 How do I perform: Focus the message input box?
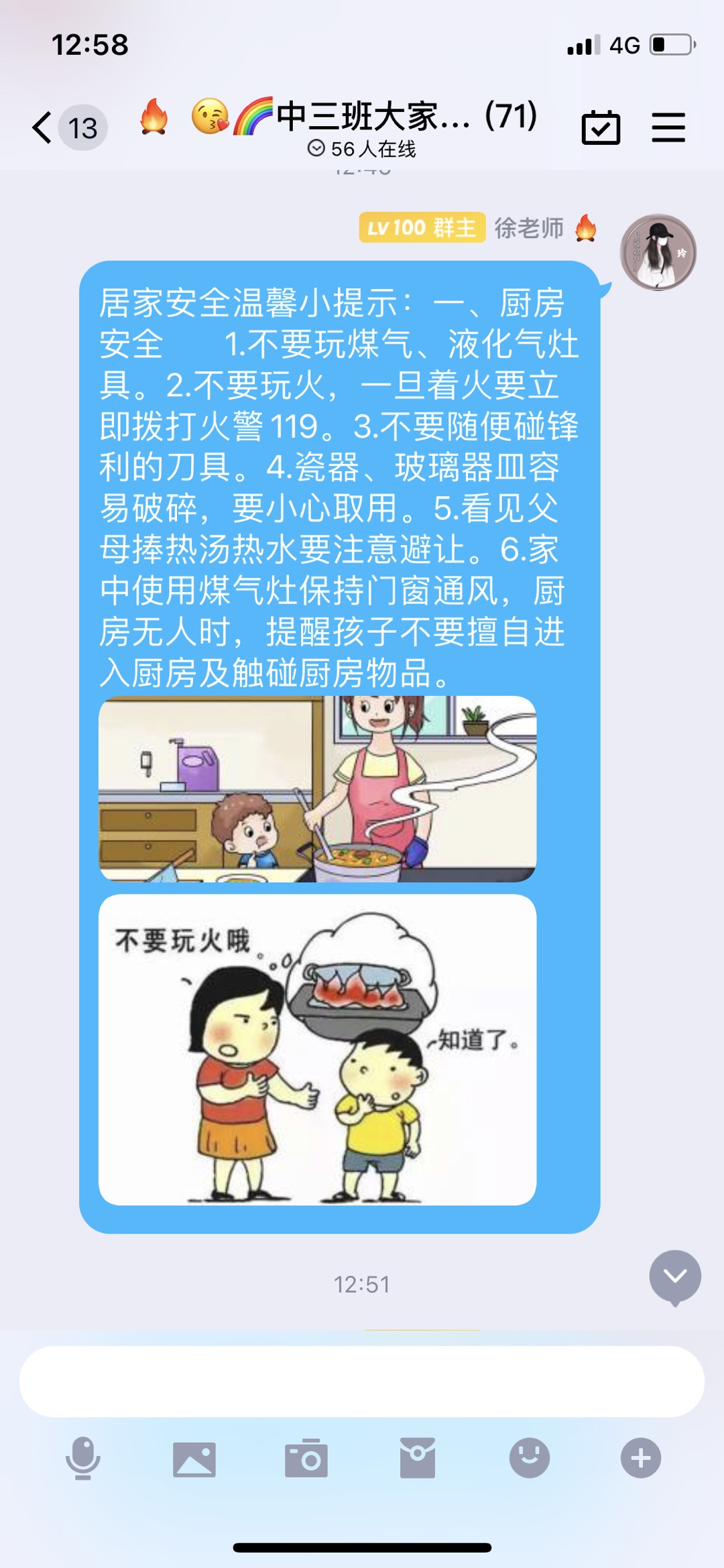(362, 1382)
